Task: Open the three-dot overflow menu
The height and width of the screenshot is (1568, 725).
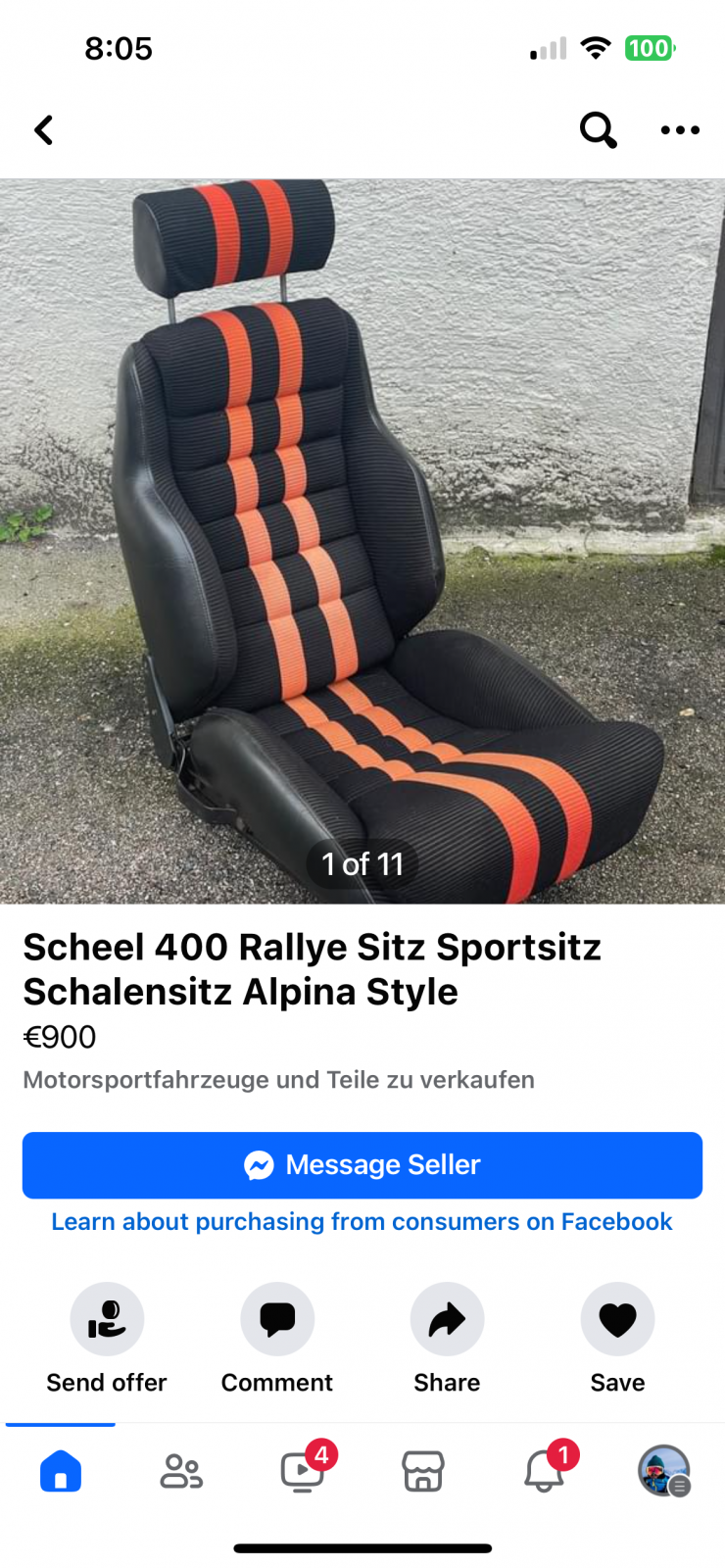Action: [x=680, y=130]
